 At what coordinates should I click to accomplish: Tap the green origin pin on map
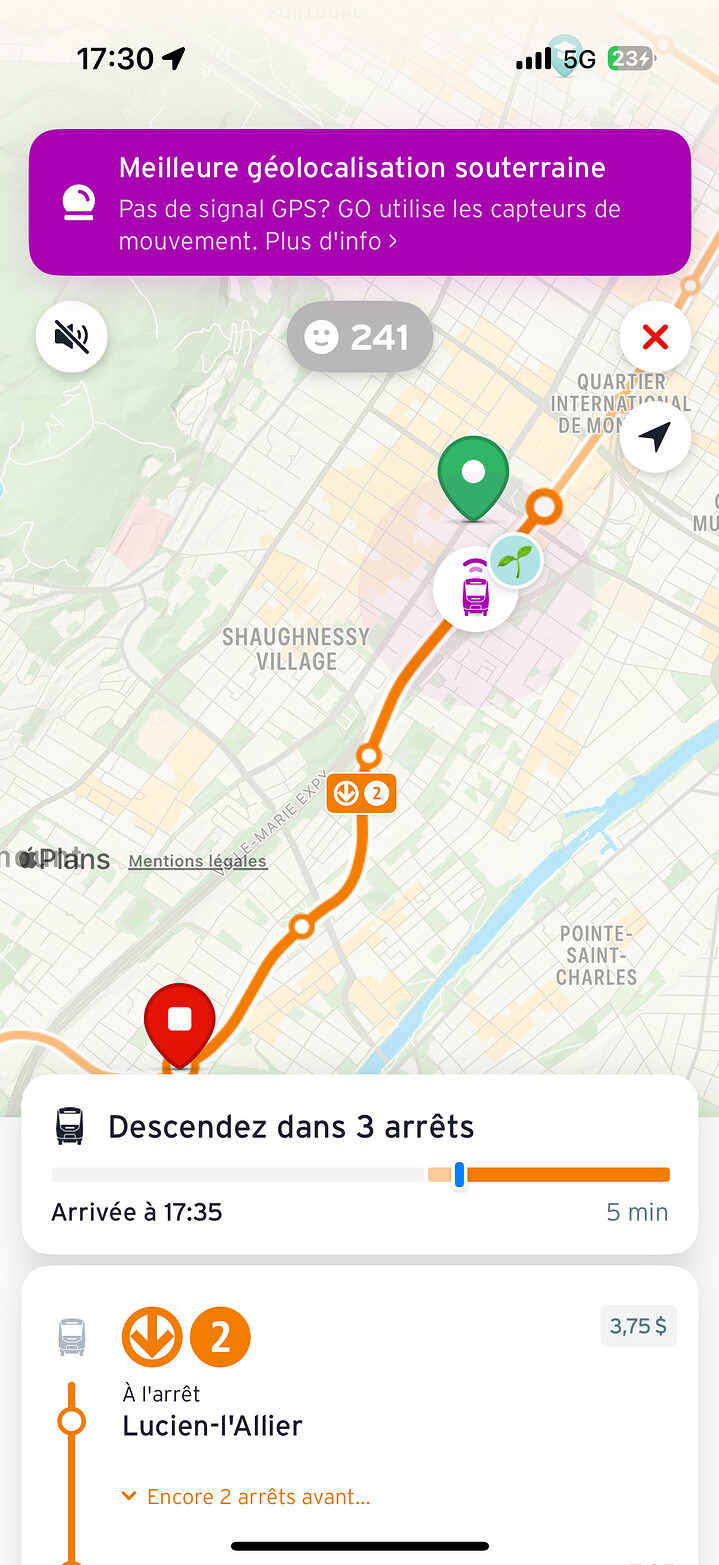[473, 477]
